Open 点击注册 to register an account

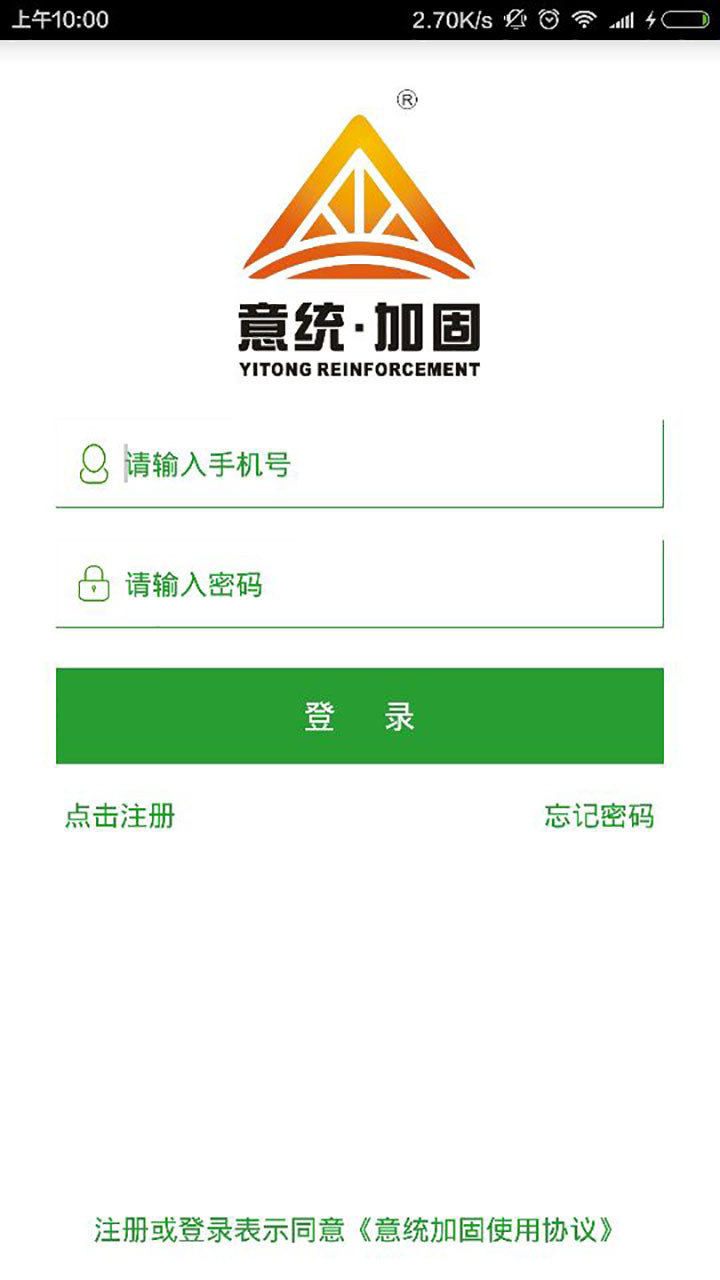pyautogui.click(x=120, y=816)
